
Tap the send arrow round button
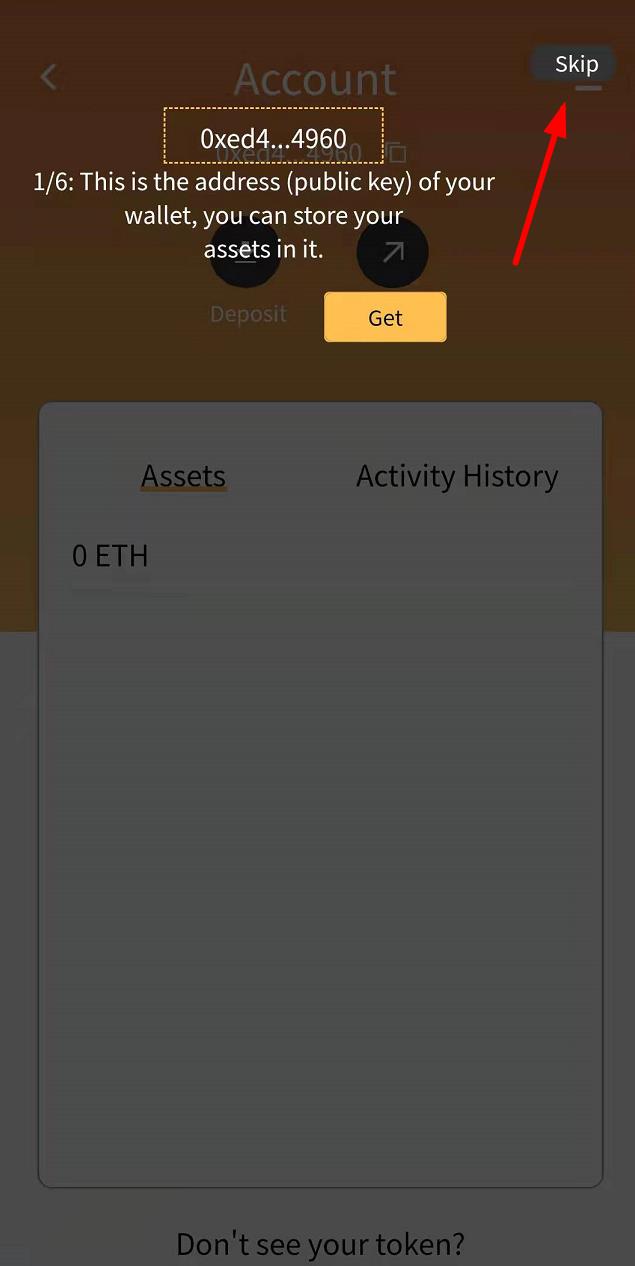click(393, 253)
